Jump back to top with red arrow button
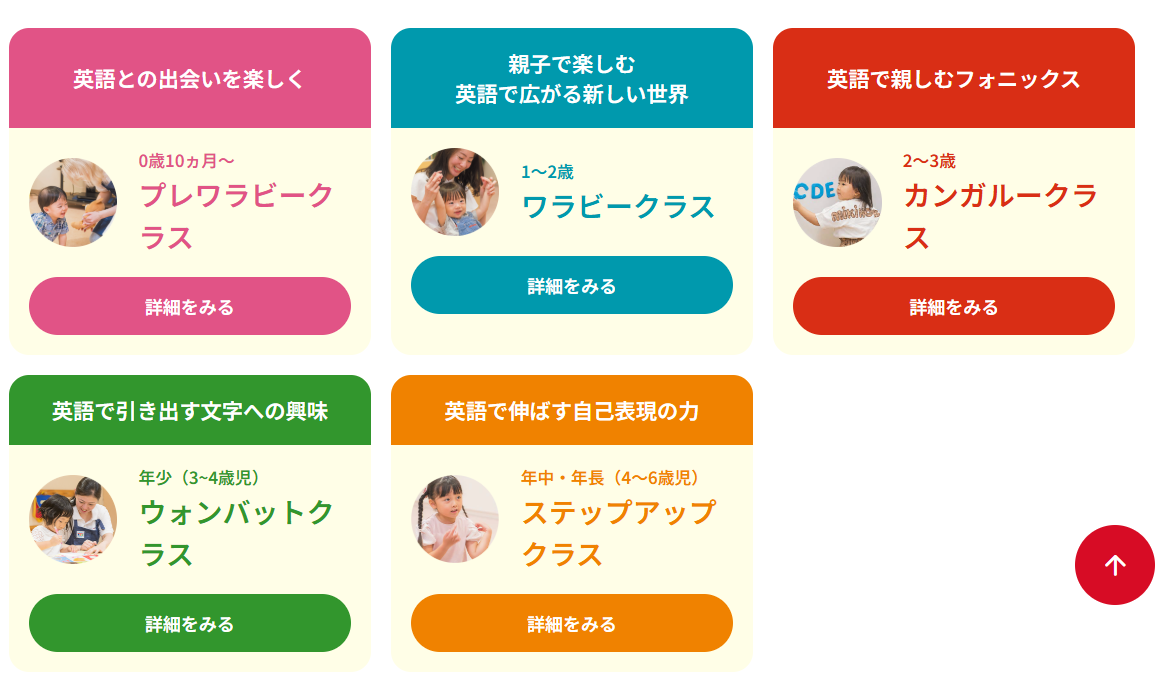The height and width of the screenshot is (673, 1162). (1114, 565)
